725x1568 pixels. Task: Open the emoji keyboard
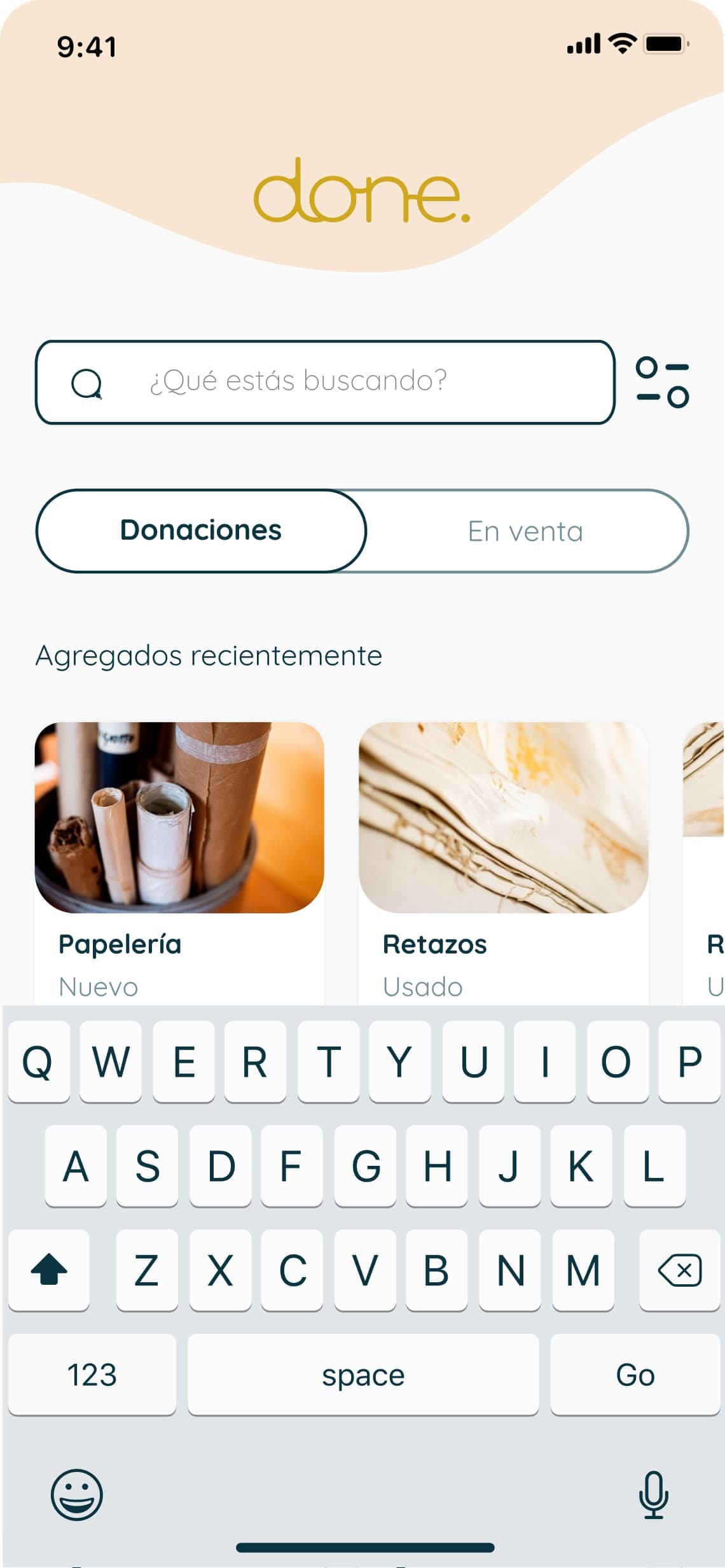(x=77, y=1494)
